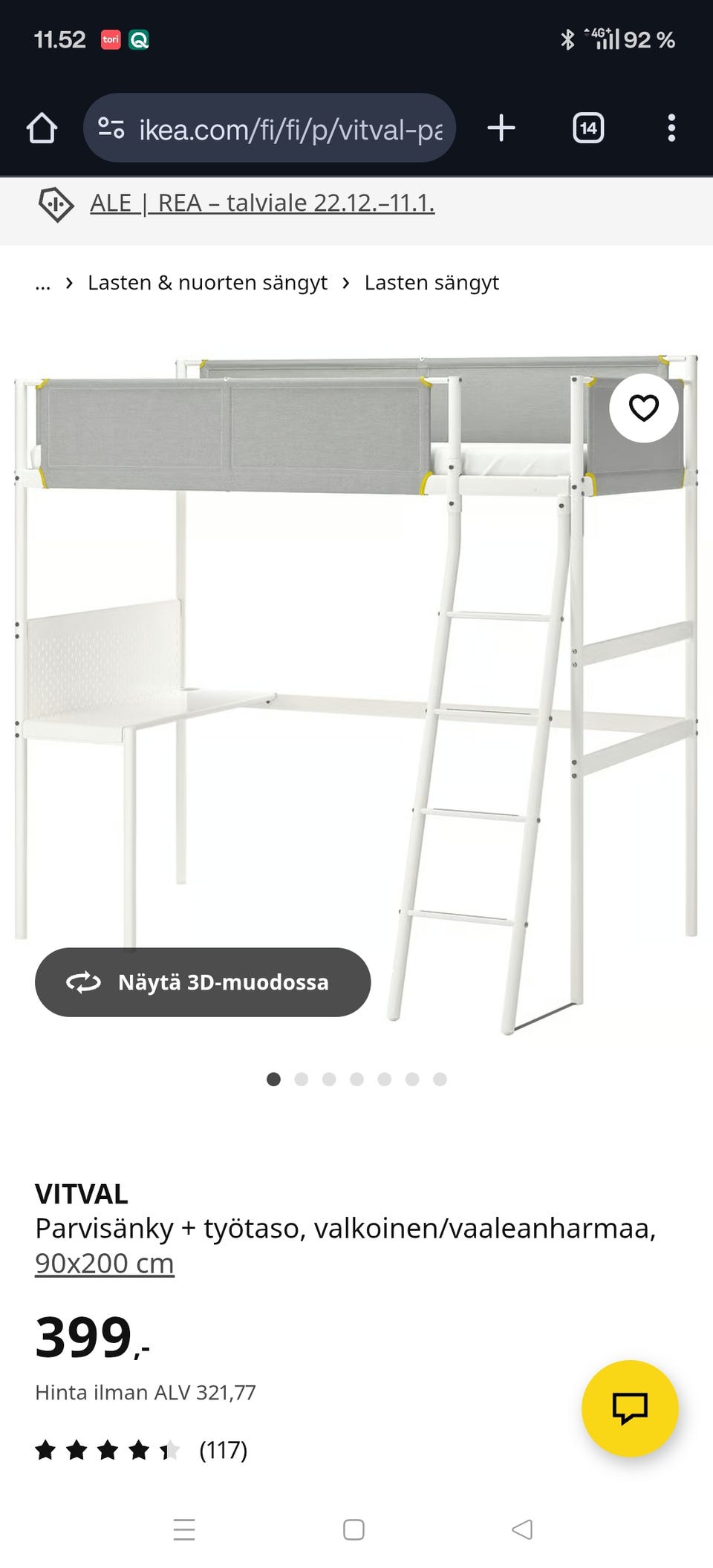Go to Lasten & nuorten sängyt category
This screenshot has width=713, height=1568.
tap(207, 283)
